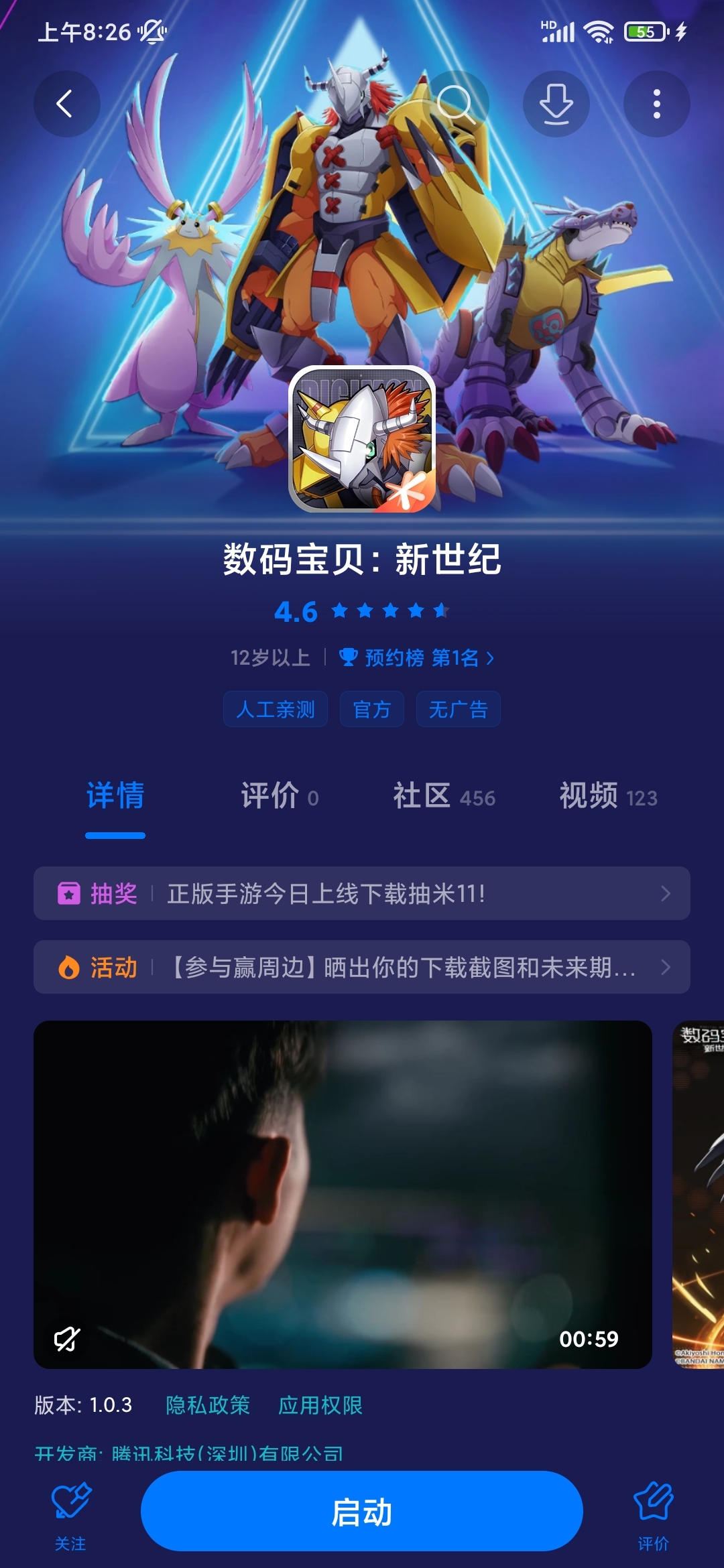724x1568 pixels.
Task: Open the three-dot overflow menu
Action: pos(657,104)
